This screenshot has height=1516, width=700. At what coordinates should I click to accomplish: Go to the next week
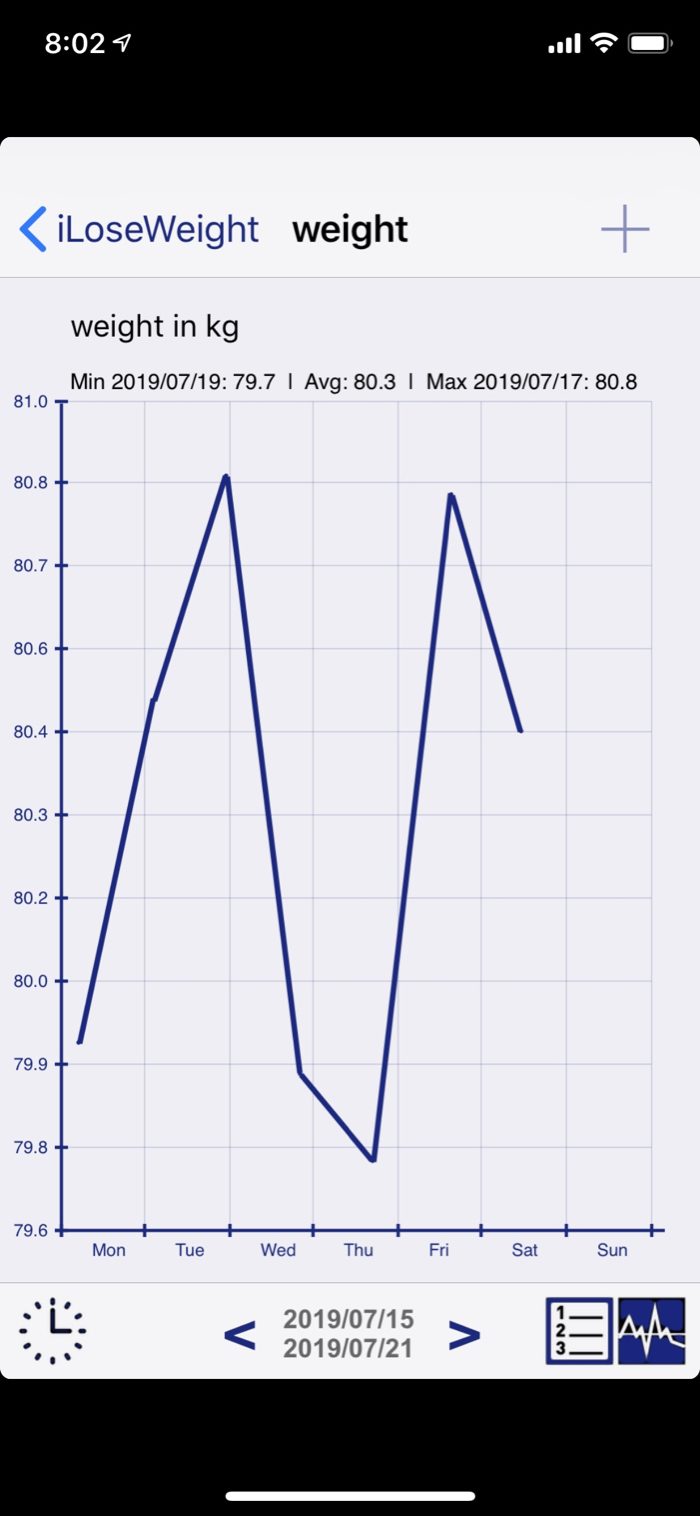(464, 1334)
